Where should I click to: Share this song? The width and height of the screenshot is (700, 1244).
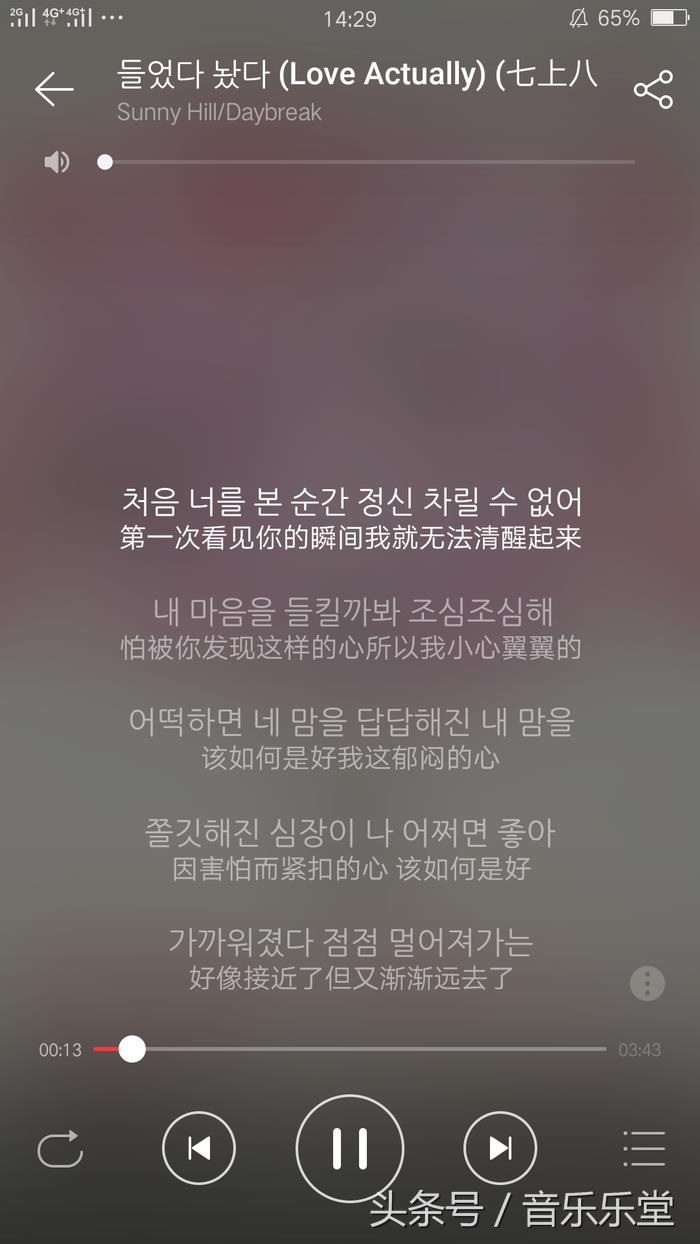point(653,90)
